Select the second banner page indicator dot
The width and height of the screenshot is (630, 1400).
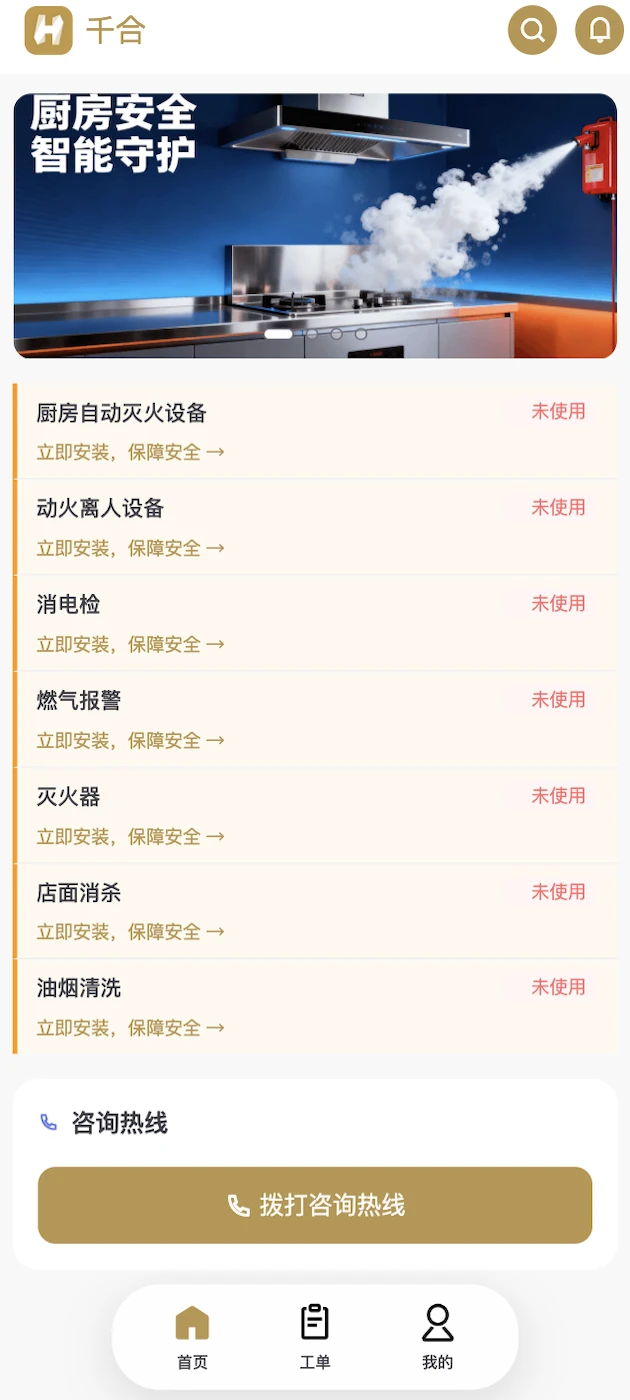coord(312,334)
